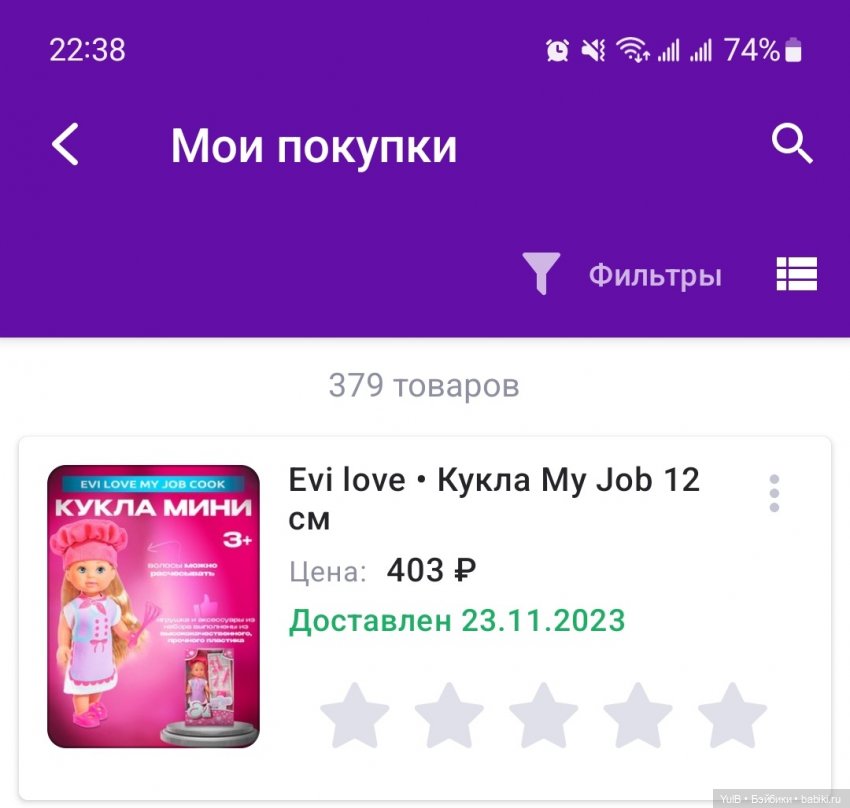
Task: Open the three-dot menu for Evi love doll
Action: coord(773,494)
